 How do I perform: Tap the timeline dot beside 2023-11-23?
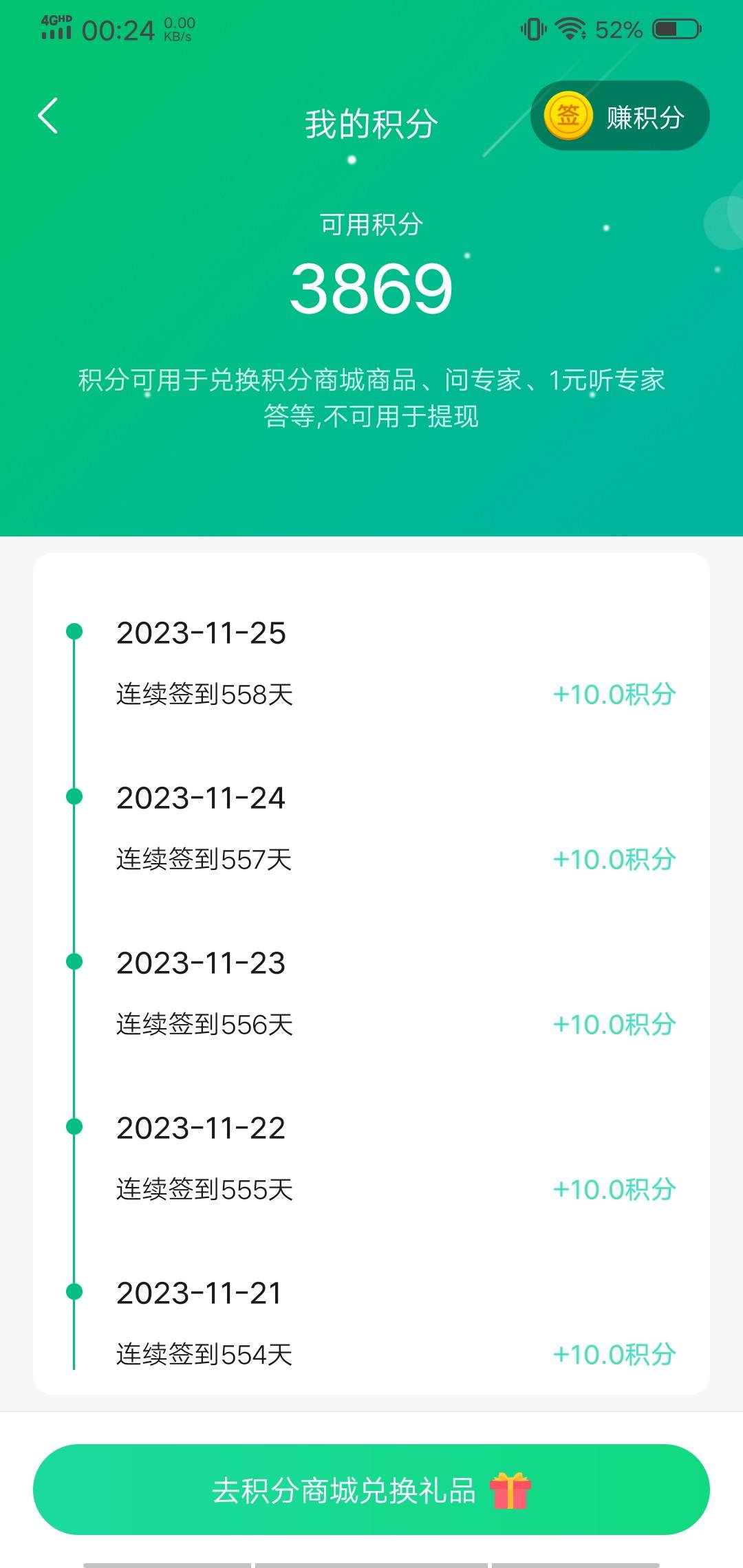pyautogui.click(x=74, y=962)
